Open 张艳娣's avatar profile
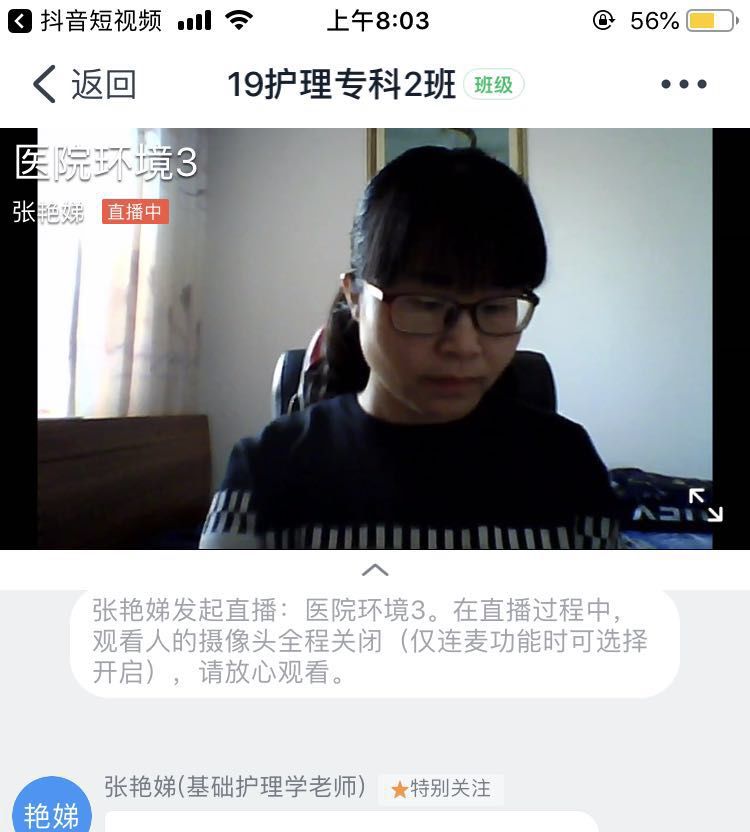750x832 pixels. [50, 808]
